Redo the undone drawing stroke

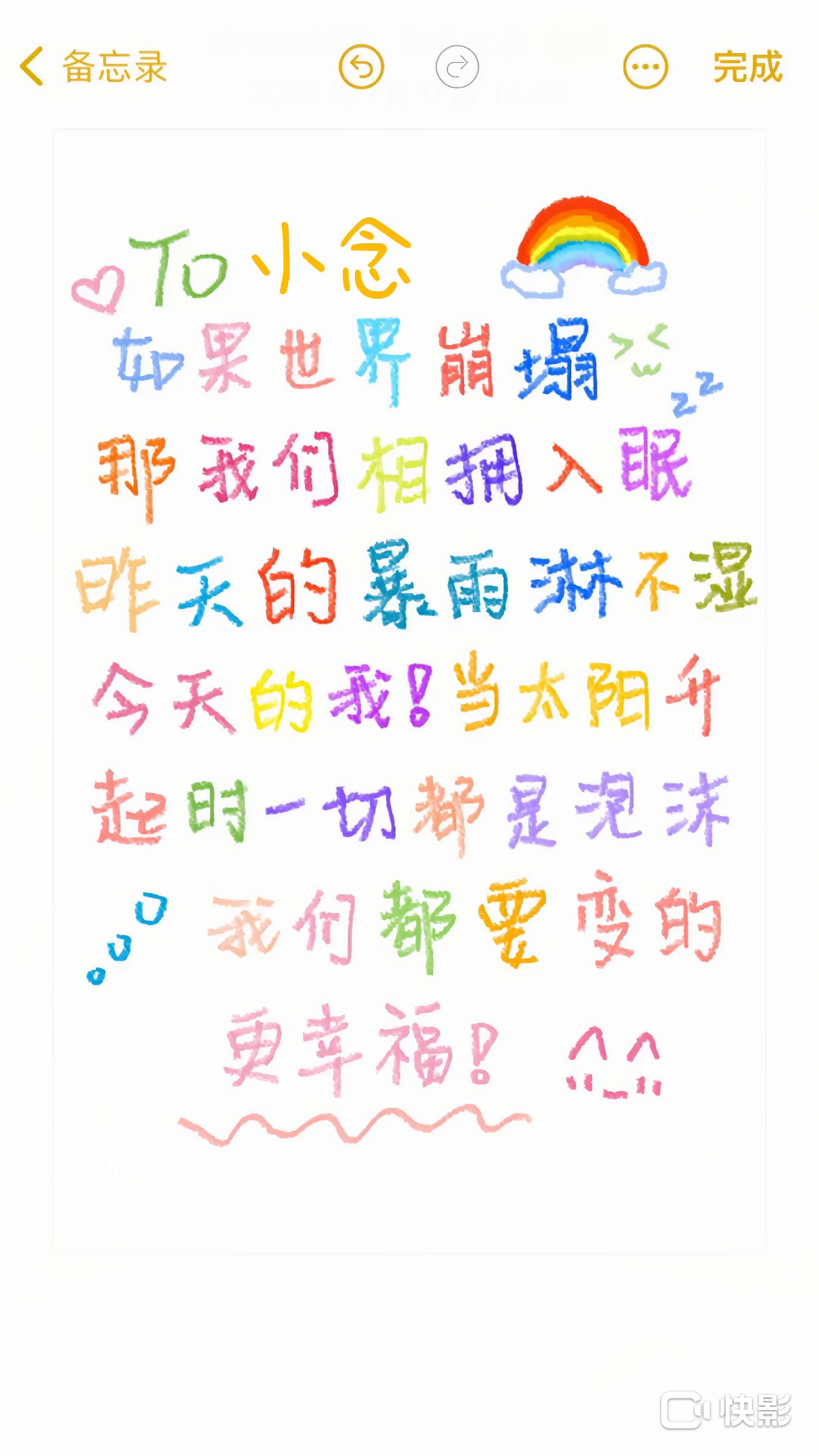pos(457,67)
